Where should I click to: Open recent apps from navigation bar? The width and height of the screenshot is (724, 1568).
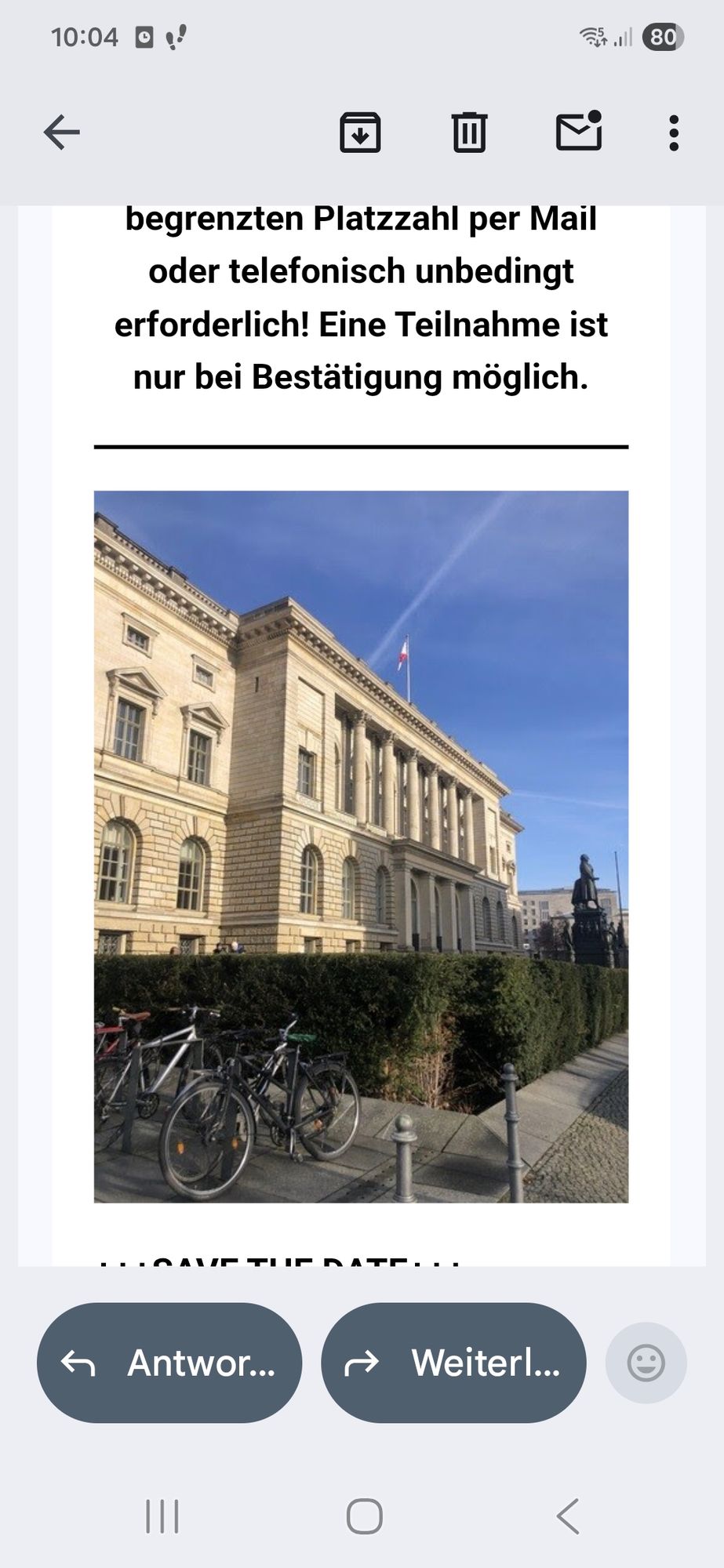point(162,1516)
